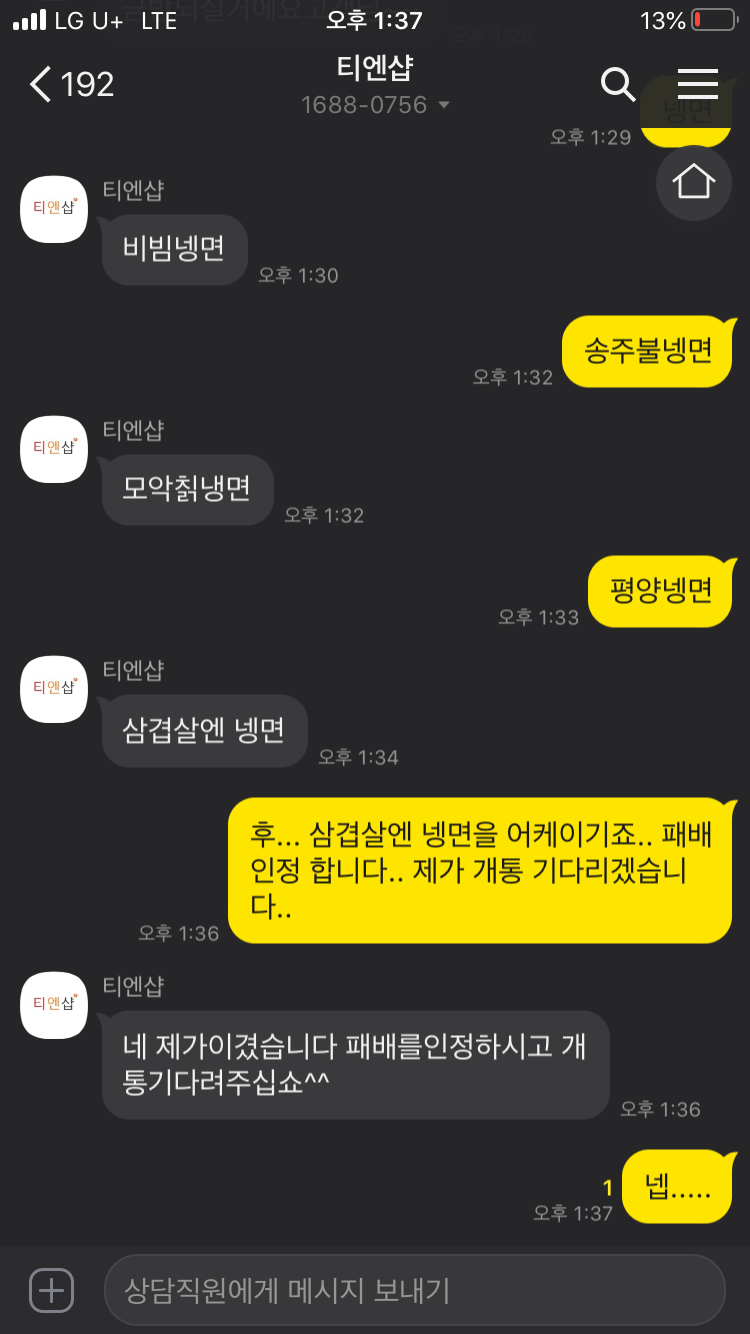Go back to the chat list
The width and height of the screenshot is (750, 1334).
click(x=42, y=85)
